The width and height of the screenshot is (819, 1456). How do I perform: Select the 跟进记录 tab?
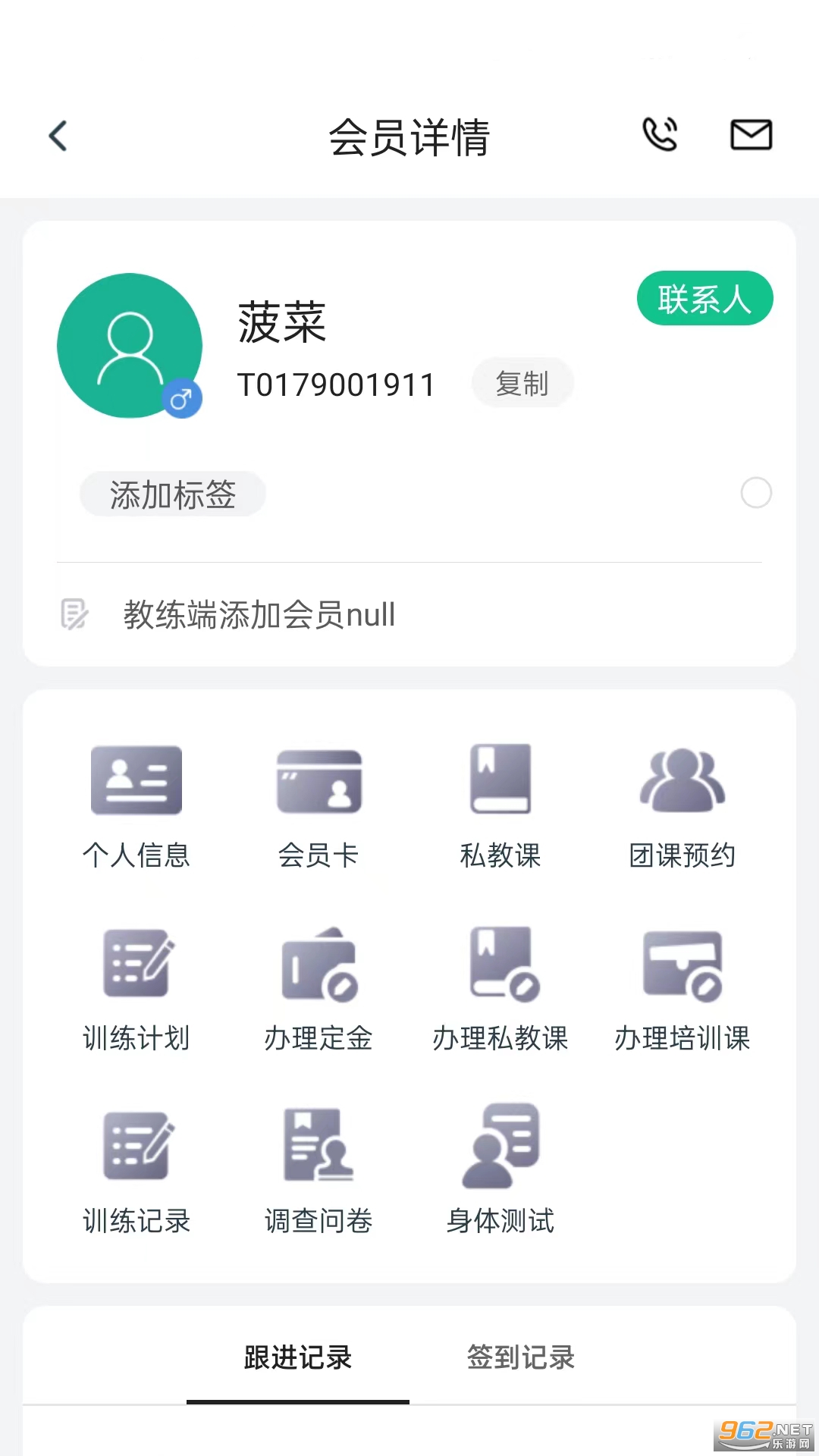tap(297, 1358)
